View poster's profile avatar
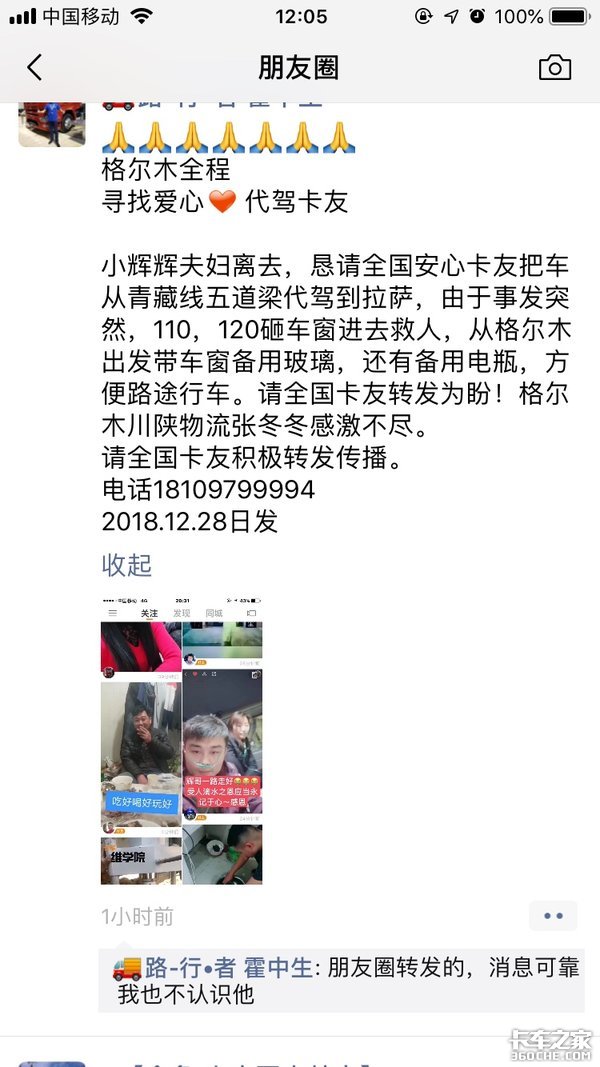Image resolution: width=600 pixels, height=1067 pixels. (52, 124)
